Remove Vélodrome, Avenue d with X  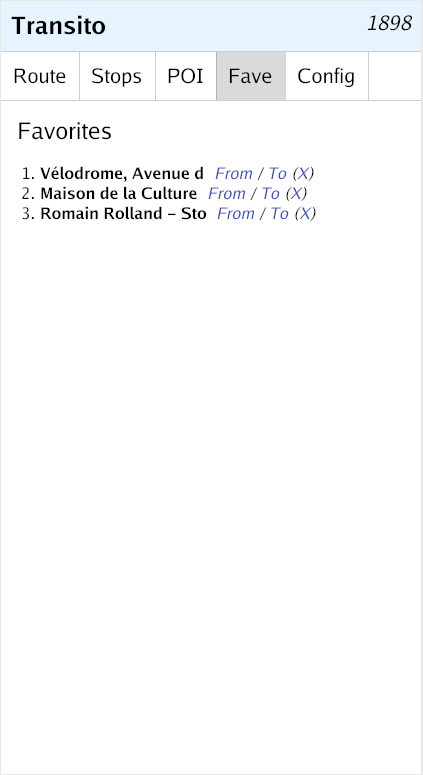[303, 173]
